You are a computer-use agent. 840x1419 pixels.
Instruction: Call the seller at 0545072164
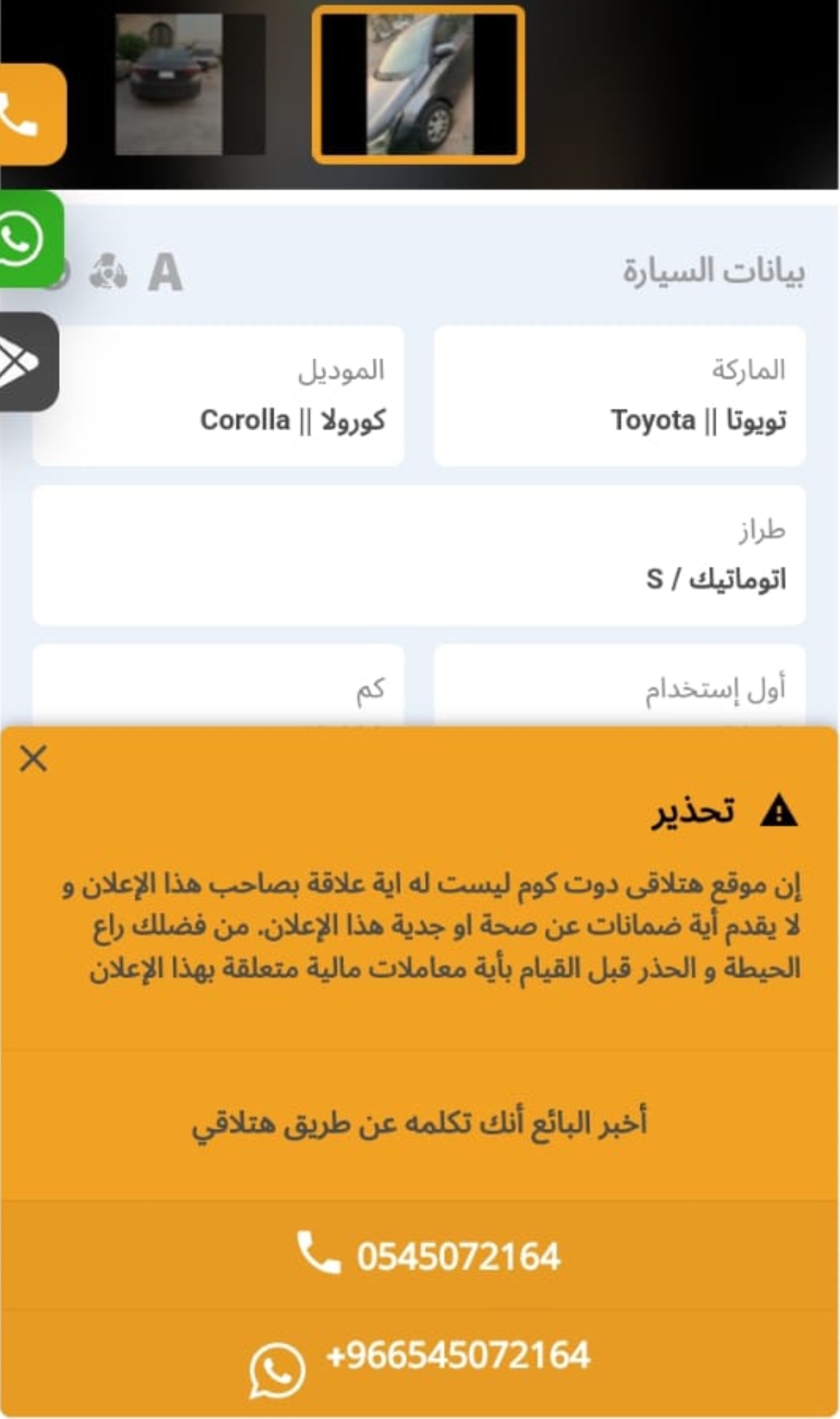(x=419, y=1256)
